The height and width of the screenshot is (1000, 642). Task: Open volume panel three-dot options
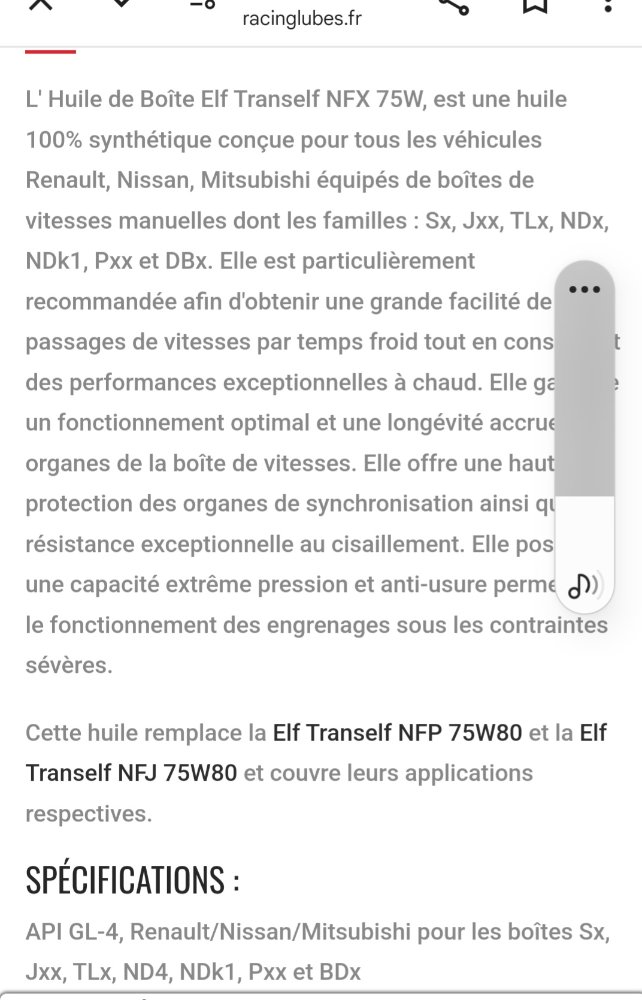[x=584, y=290]
